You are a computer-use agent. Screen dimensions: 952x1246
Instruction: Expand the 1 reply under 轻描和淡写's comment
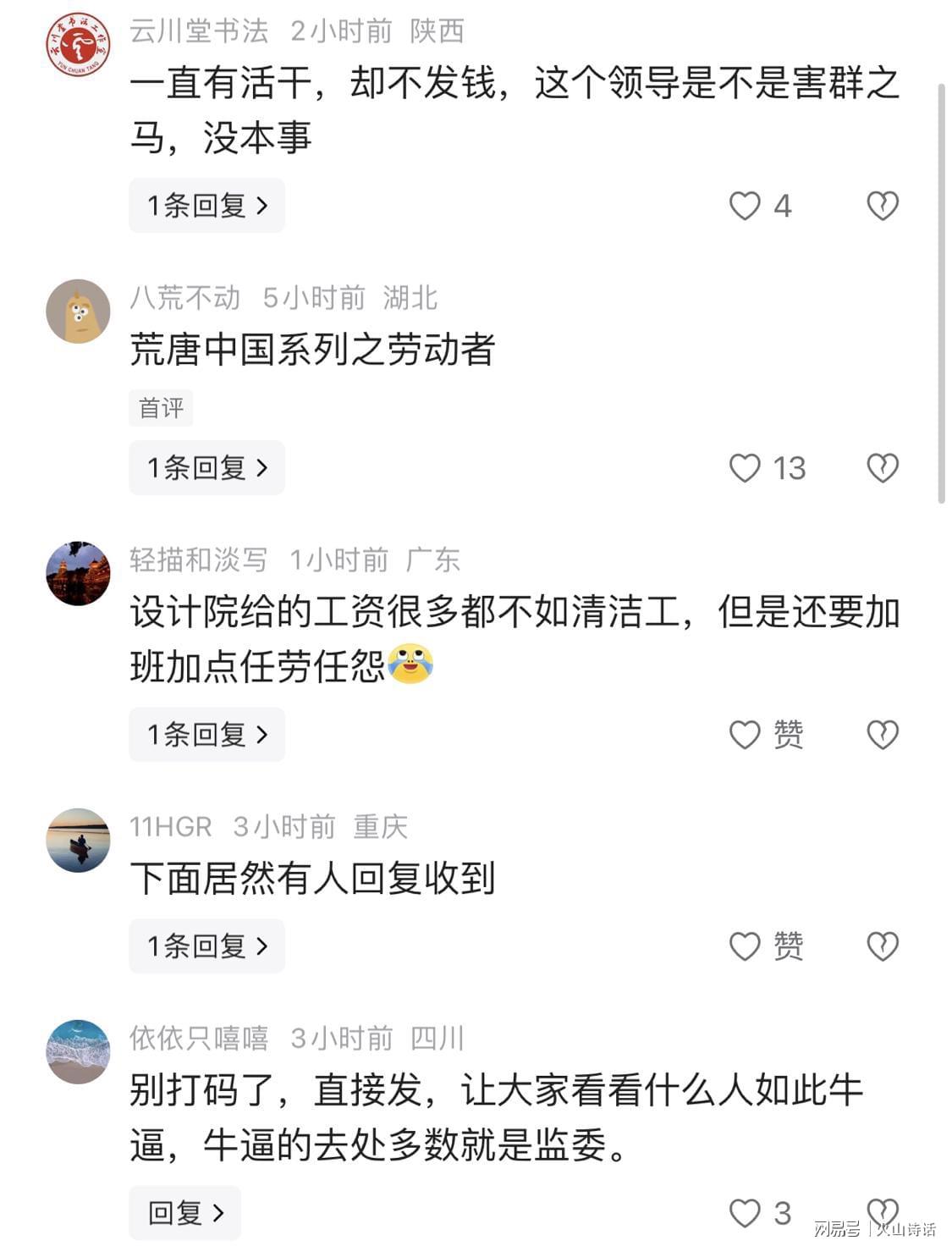(206, 734)
